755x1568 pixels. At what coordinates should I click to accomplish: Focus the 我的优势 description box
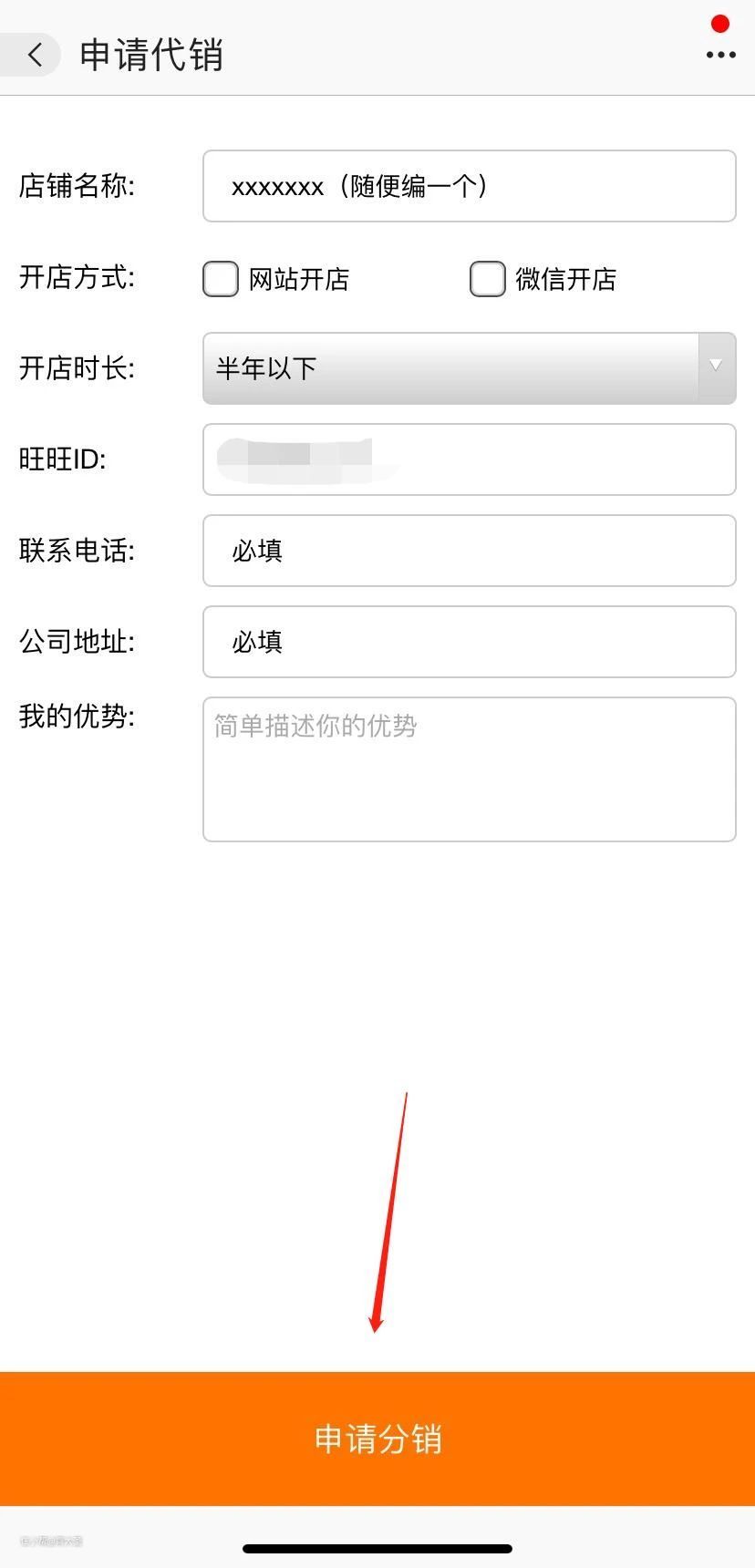(x=469, y=769)
